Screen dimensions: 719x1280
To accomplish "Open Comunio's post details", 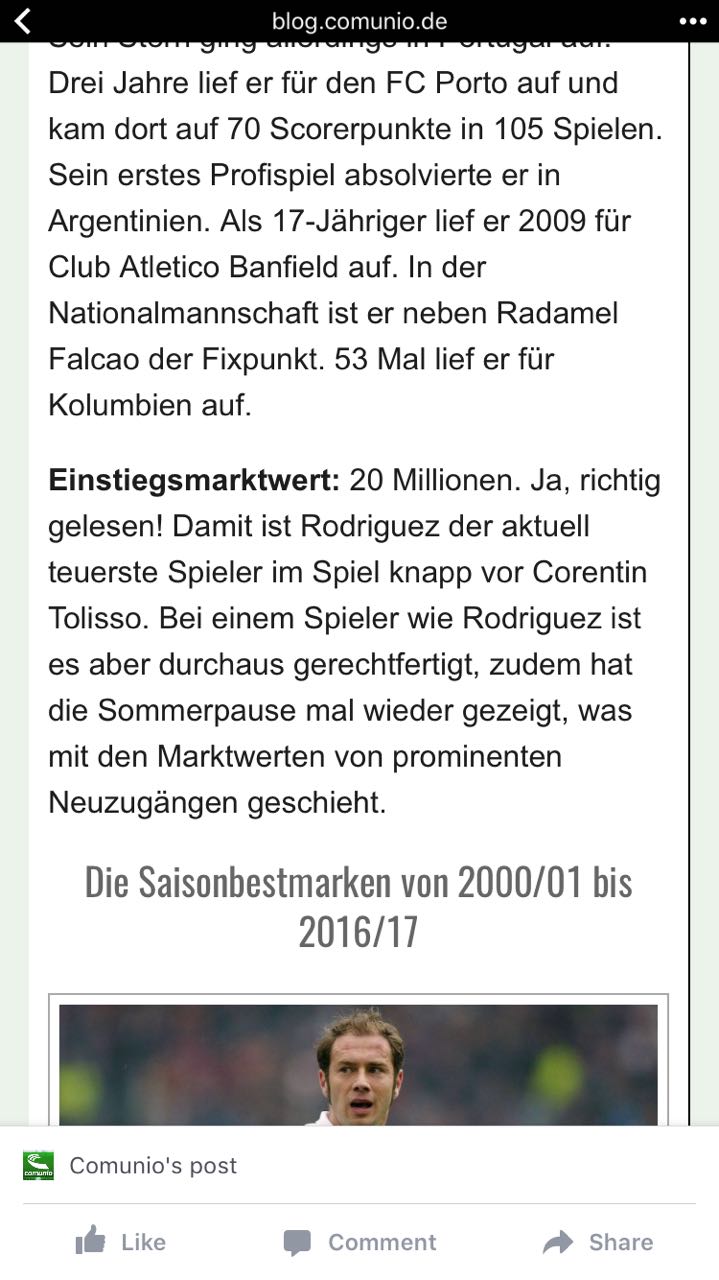I will tap(153, 1165).
